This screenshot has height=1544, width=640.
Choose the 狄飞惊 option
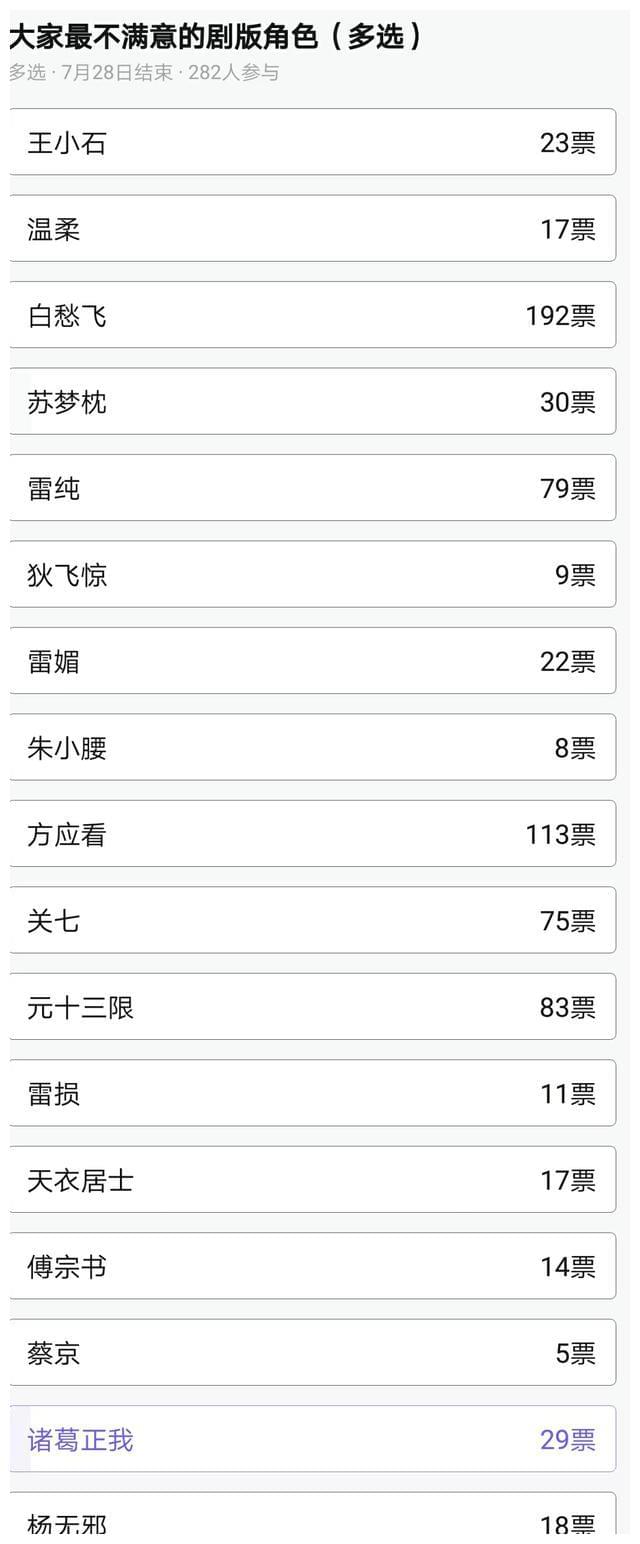[312, 574]
